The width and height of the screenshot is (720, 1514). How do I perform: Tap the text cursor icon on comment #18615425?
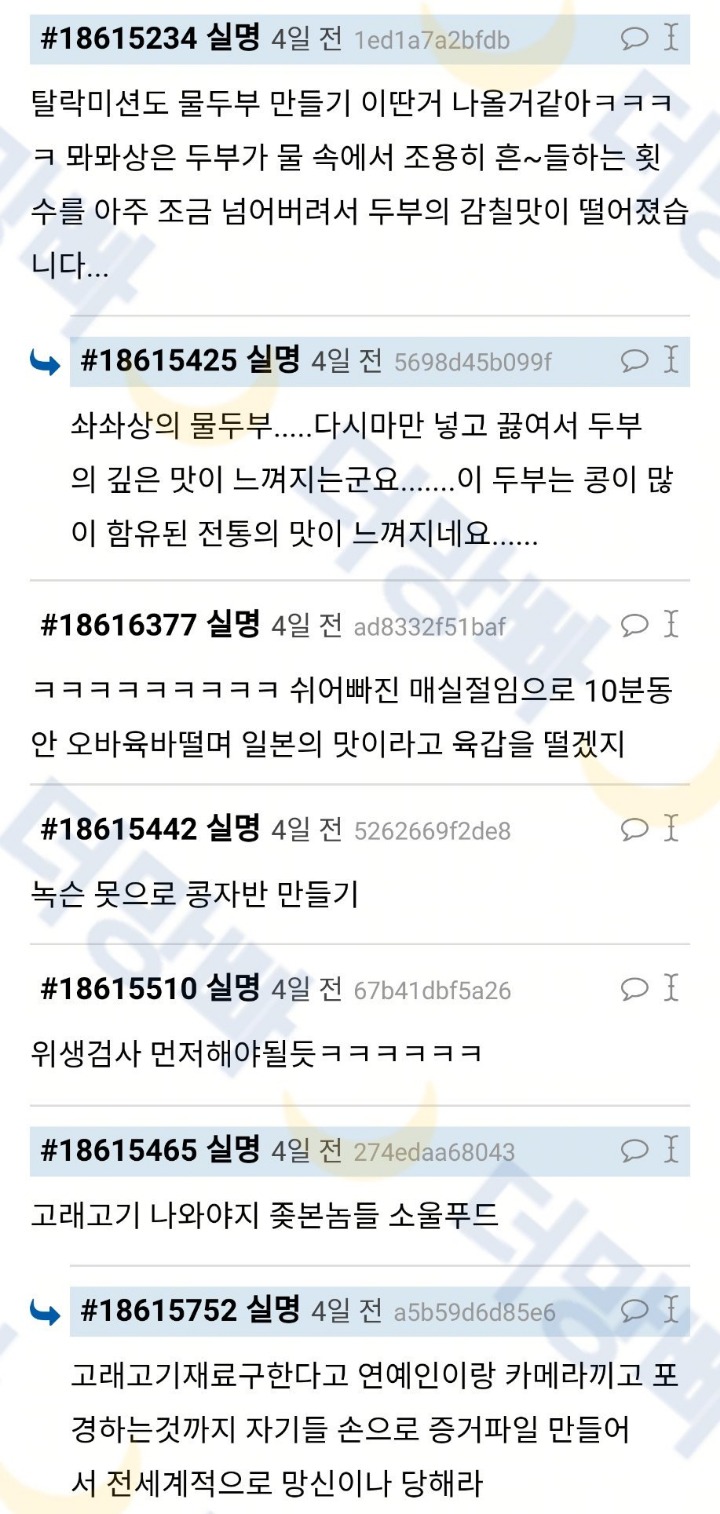[x=671, y=360]
